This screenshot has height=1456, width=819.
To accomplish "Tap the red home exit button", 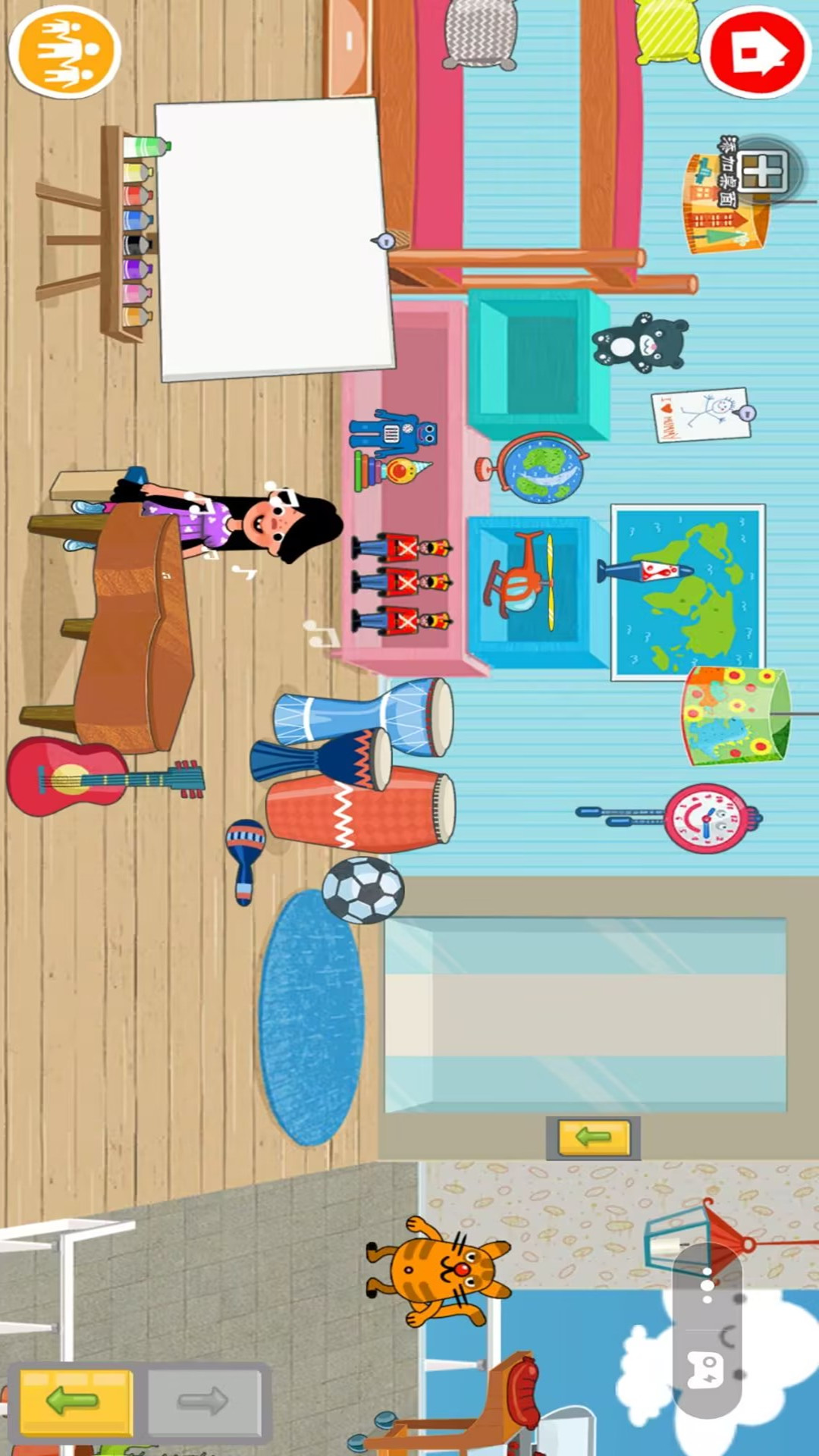I will [x=755, y=52].
